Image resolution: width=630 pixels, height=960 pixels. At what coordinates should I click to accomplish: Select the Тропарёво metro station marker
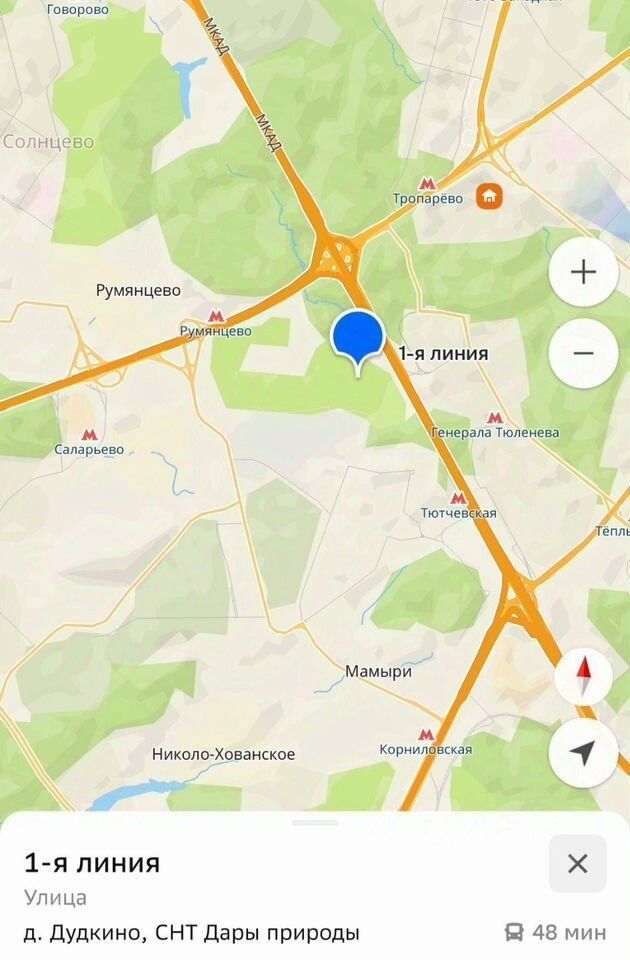click(x=428, y=182)
